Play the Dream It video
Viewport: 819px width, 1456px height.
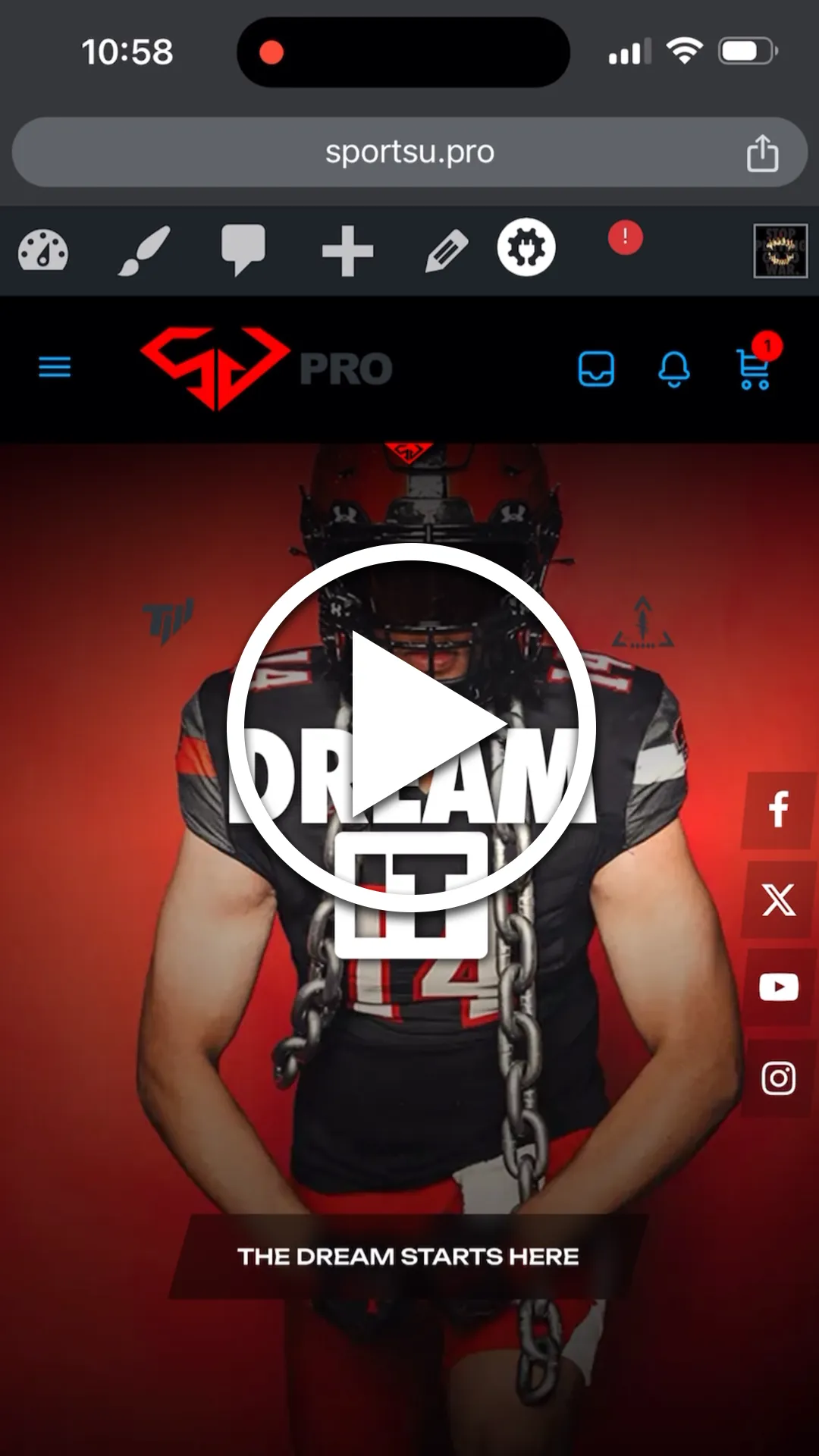[x=410, y=728]
